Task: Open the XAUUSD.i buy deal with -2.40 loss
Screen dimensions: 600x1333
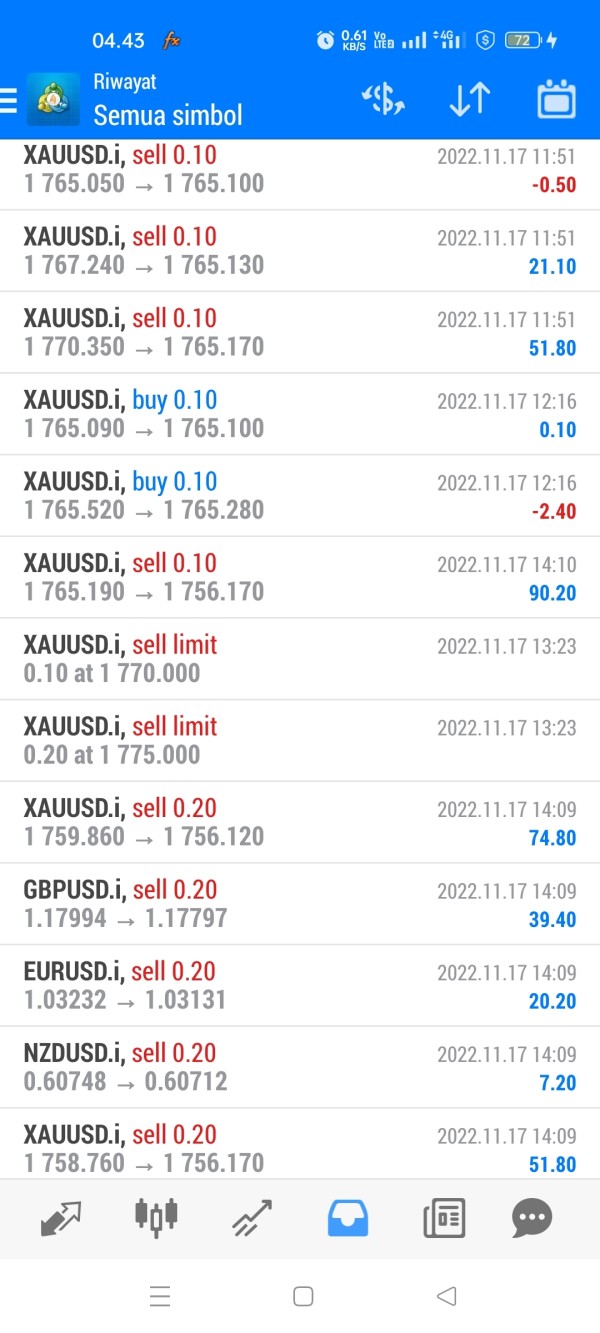Action: 300,496
